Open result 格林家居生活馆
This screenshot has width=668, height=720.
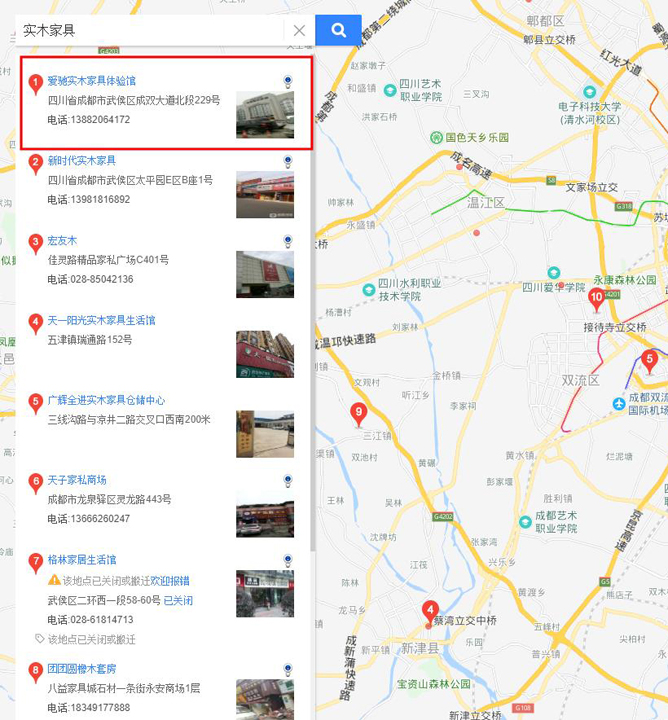(x=81, y=560)
